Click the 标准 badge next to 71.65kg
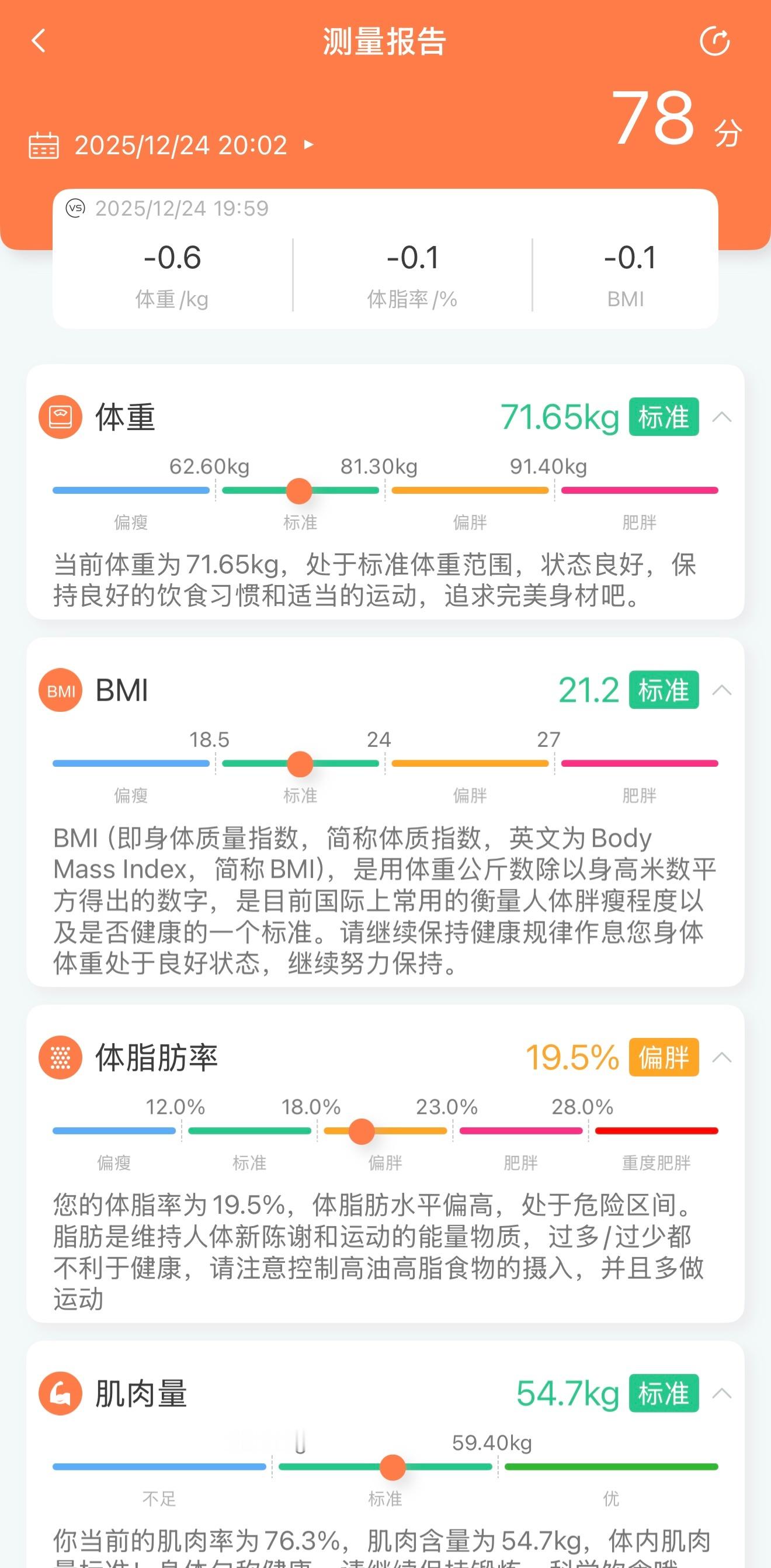771x1568 pixels. pyautogui.click(x=664, y=417)
